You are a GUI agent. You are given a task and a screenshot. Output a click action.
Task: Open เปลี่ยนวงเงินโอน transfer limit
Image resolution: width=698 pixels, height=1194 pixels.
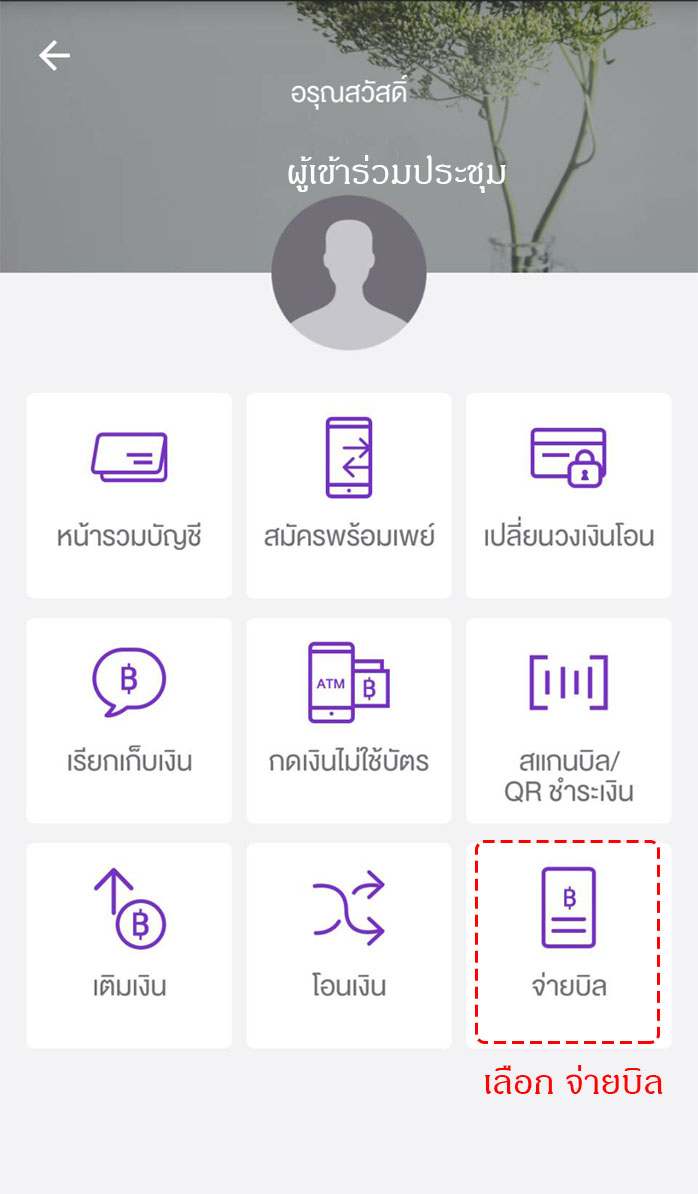pos(568,495)
